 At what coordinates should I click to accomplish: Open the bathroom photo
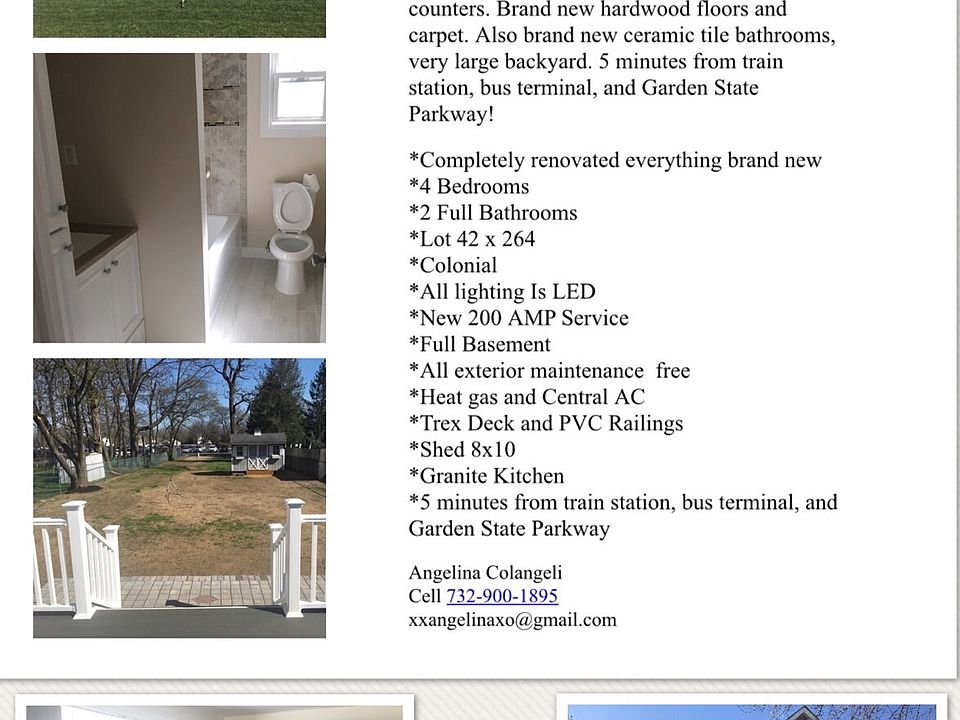pos(179,198)
